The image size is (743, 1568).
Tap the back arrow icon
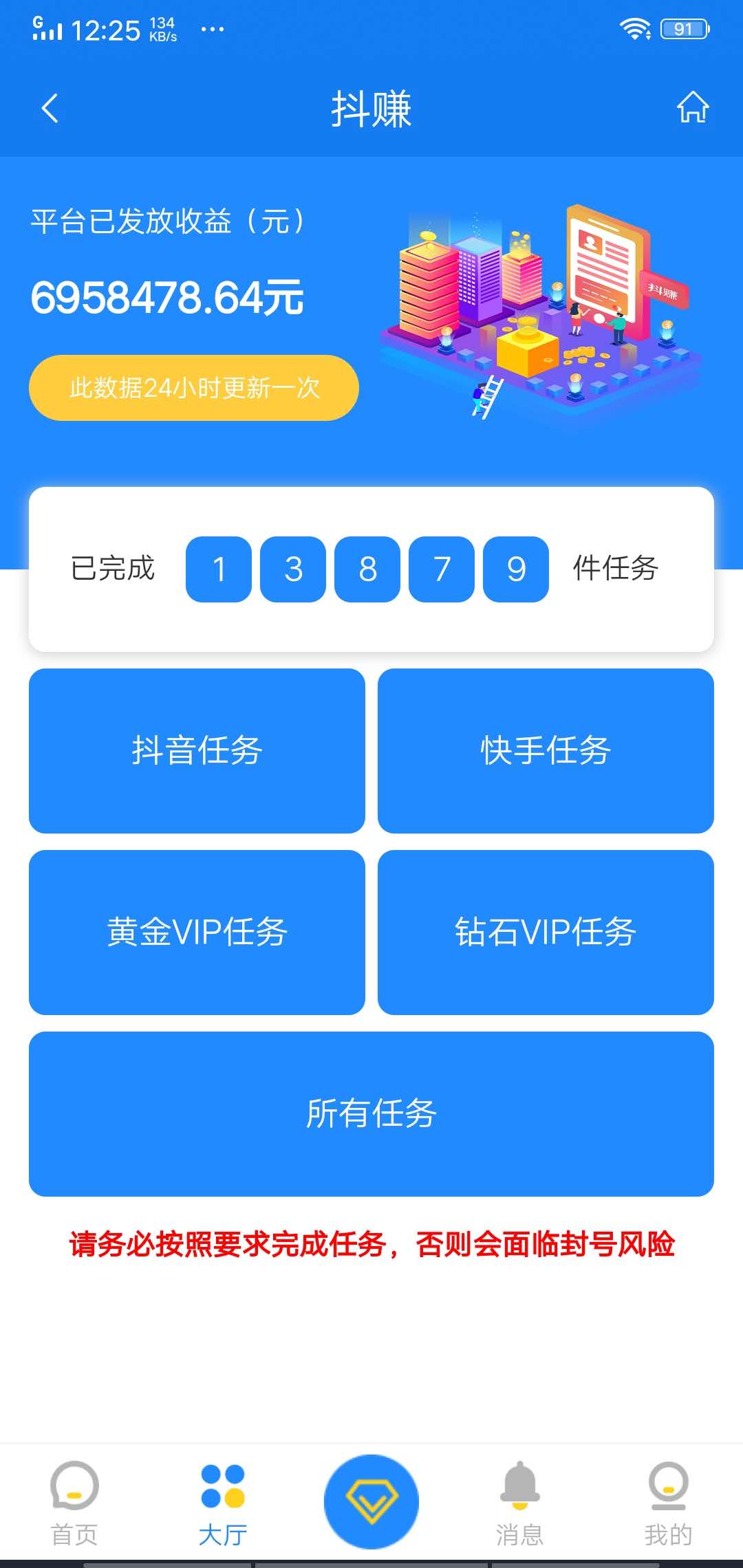pyautogui.click(x=48, y=109)
